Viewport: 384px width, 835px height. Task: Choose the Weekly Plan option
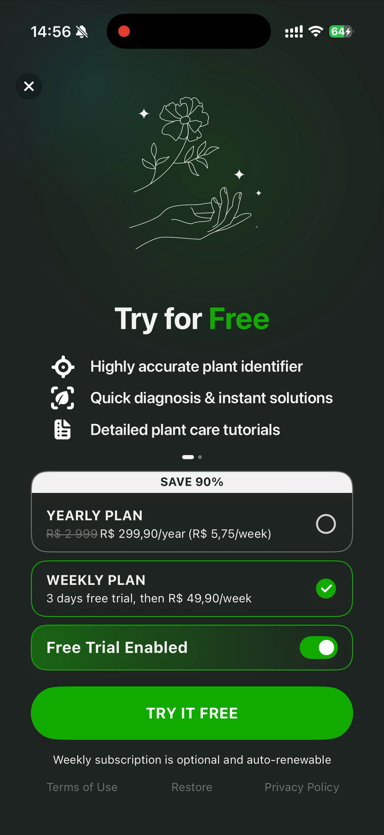coord(192,588)
